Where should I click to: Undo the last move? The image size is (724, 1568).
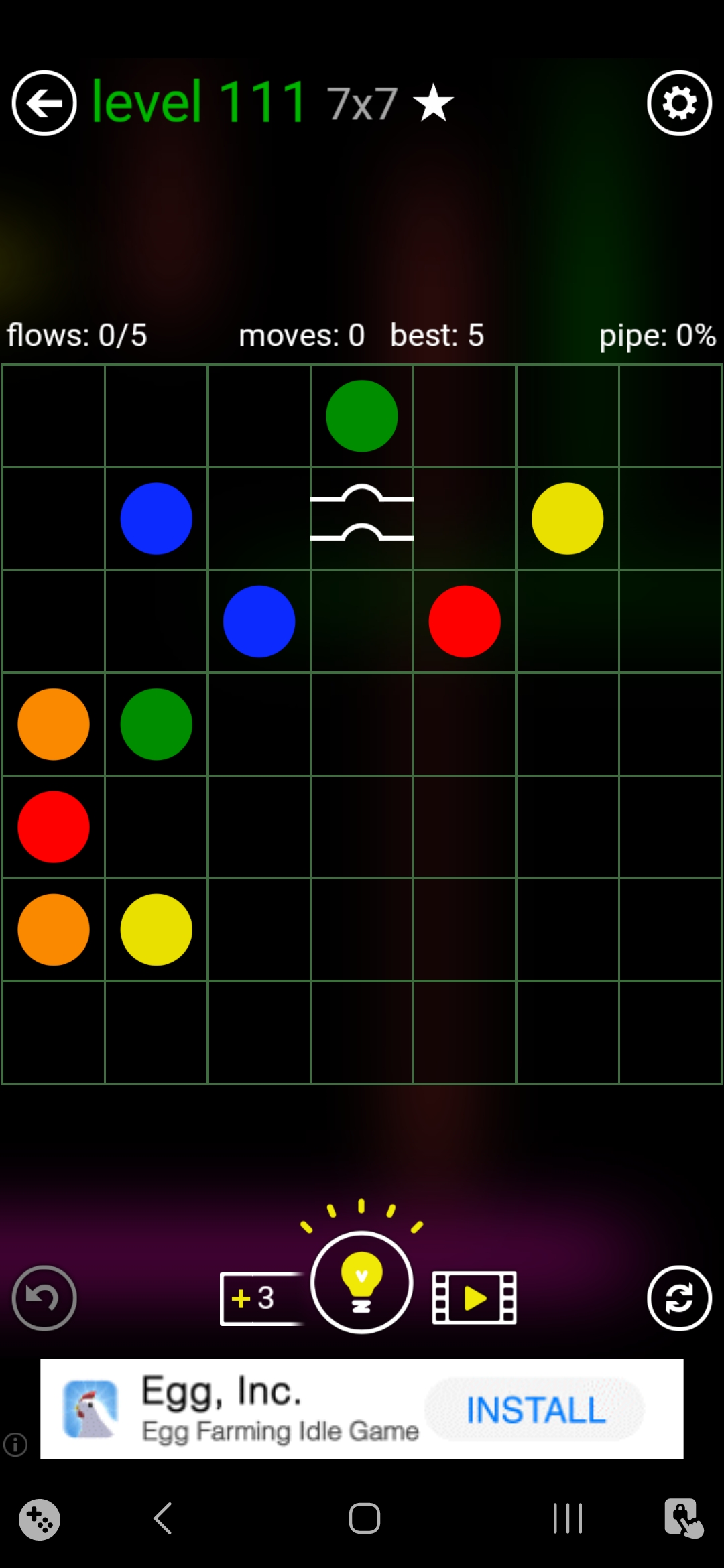tap(44, 1298)
